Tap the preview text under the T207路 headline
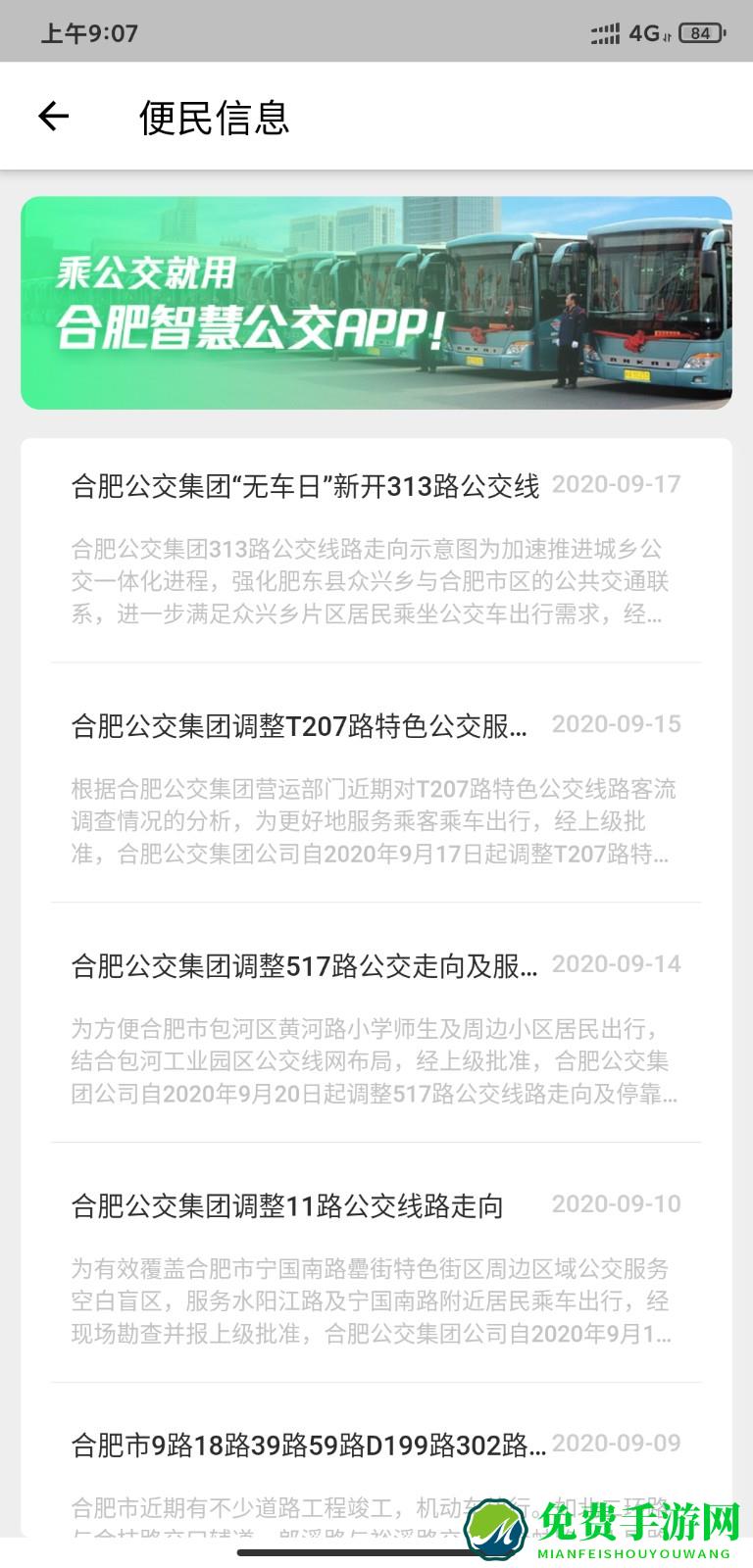The height and width of the screenshot is (1568, 753). click(373, 821)
